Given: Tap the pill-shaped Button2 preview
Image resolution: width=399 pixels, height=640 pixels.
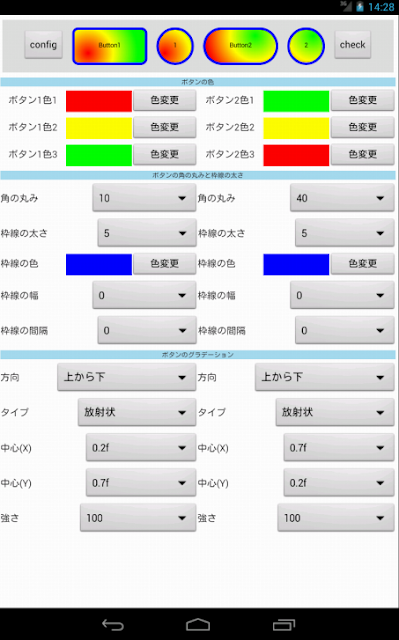Looking at the screenshot, I should tap(241, 46).
